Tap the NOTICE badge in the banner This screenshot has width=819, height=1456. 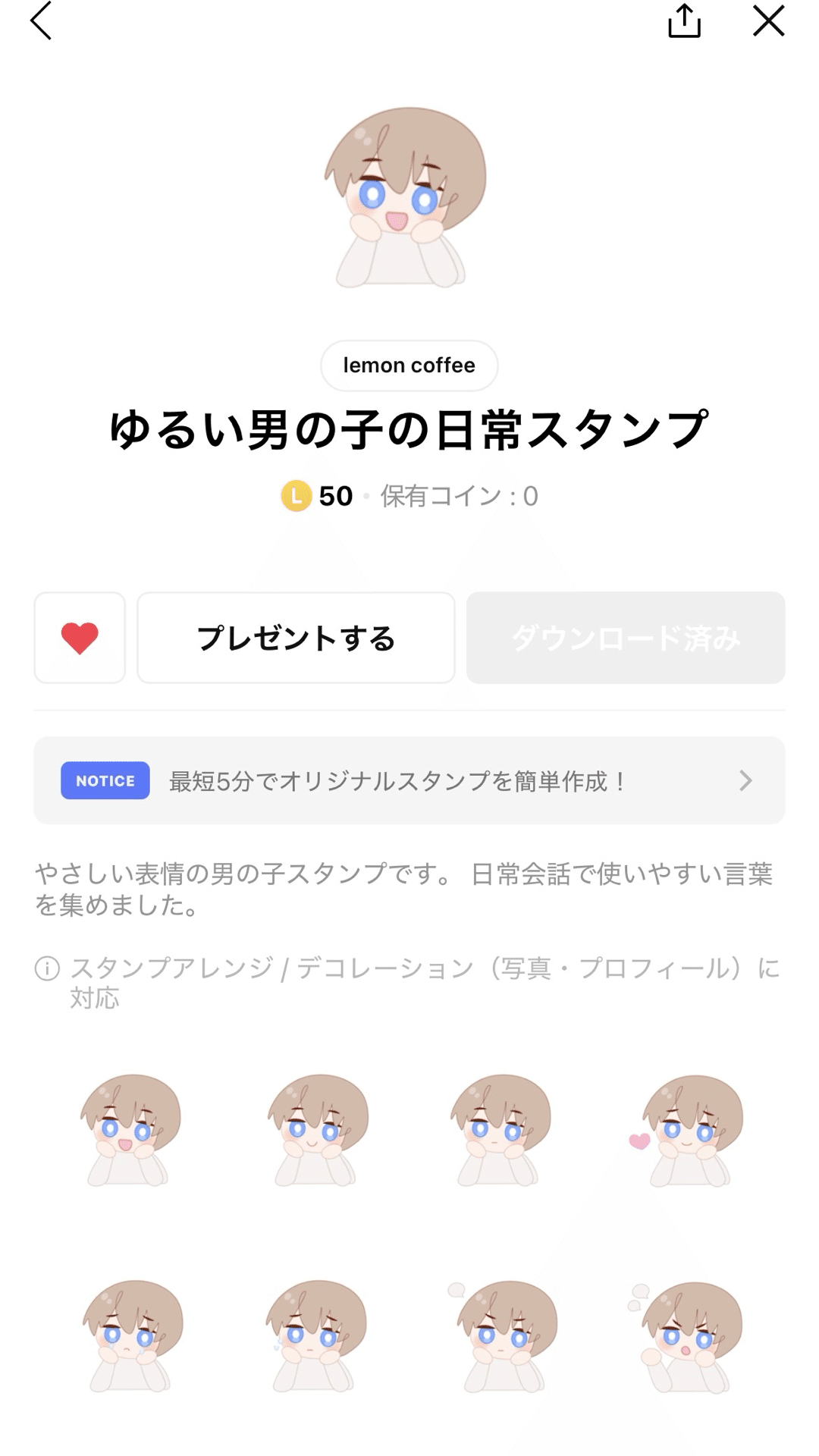click(104, 780)
